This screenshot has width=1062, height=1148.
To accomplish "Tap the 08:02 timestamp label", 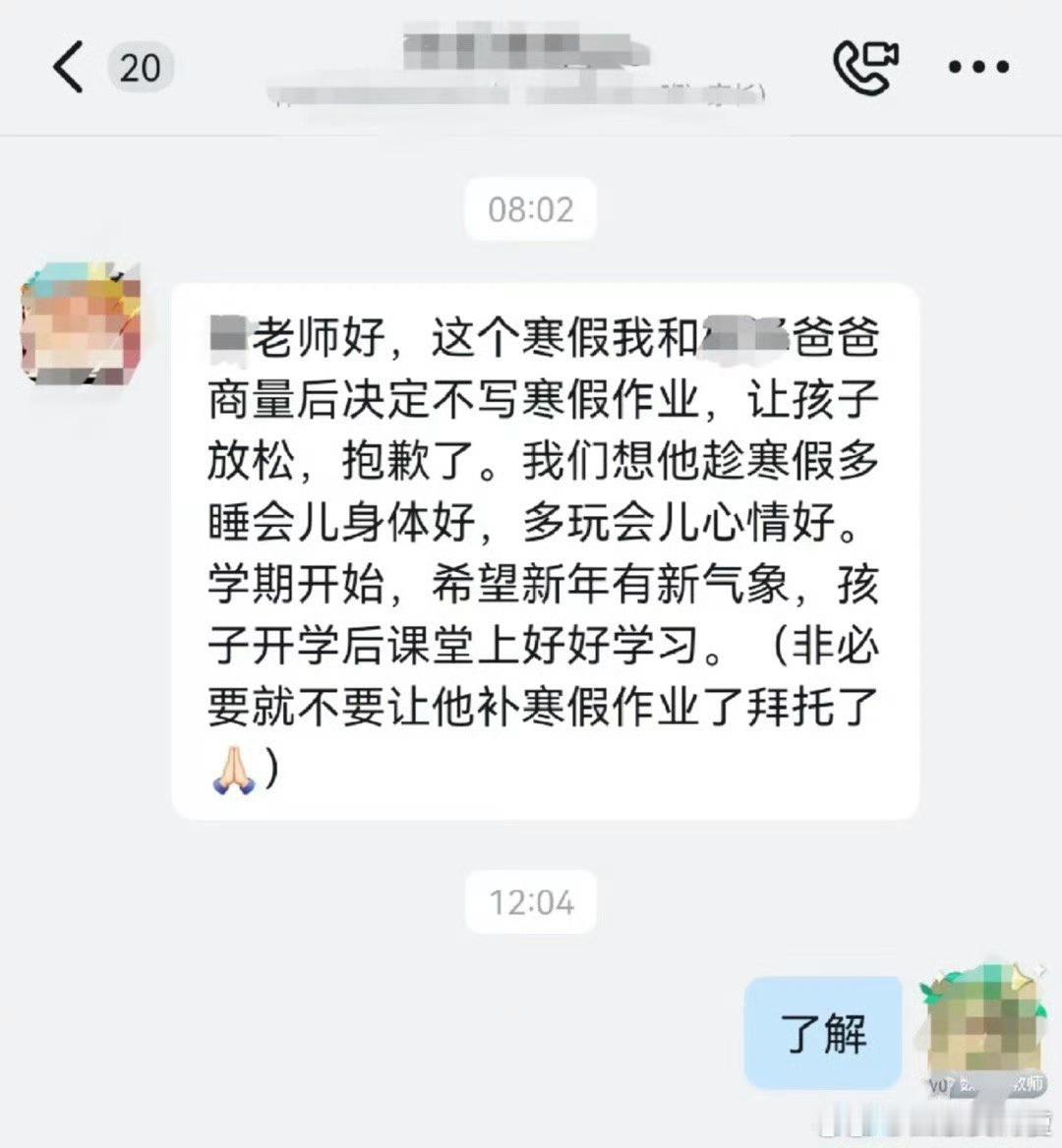I will 531,208.
